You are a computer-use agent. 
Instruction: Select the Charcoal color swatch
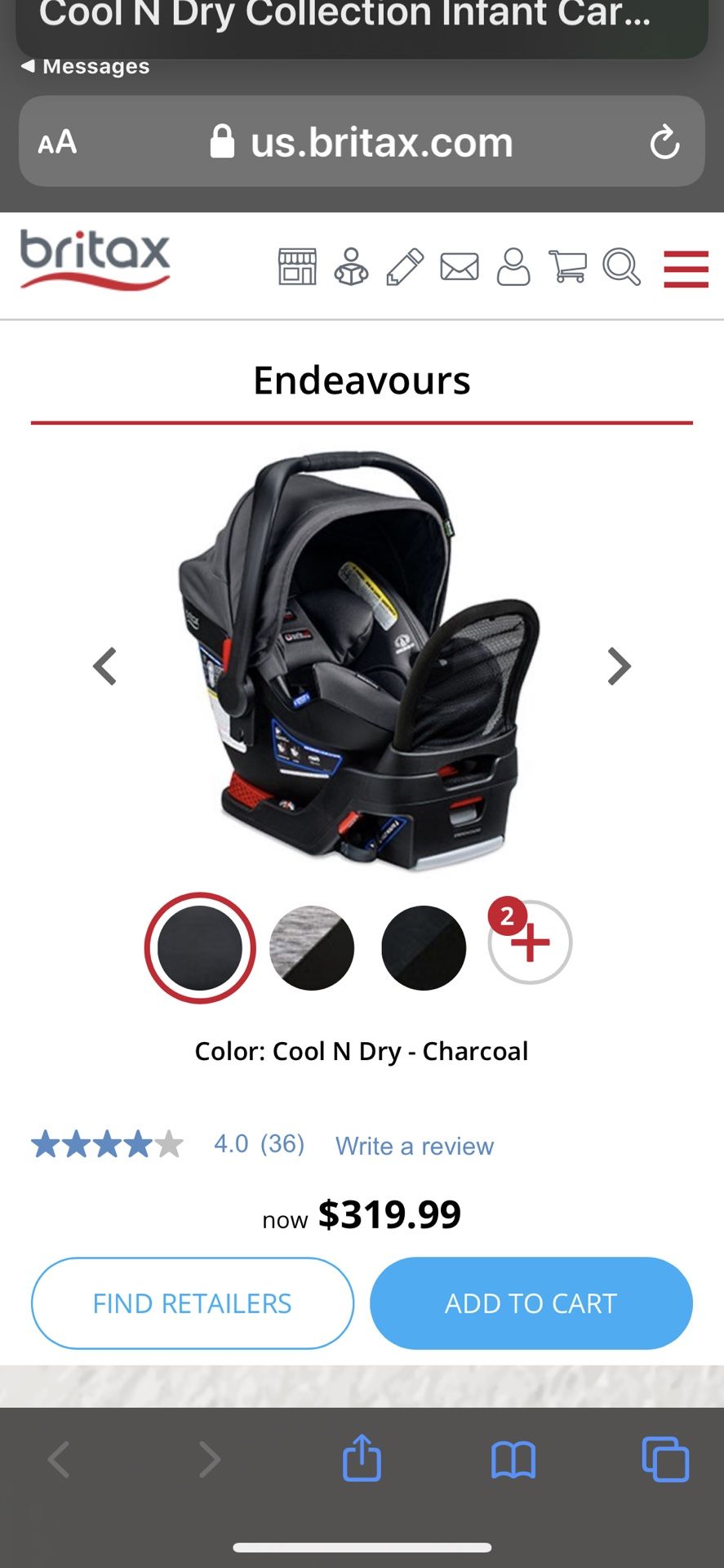click(200, 947)
